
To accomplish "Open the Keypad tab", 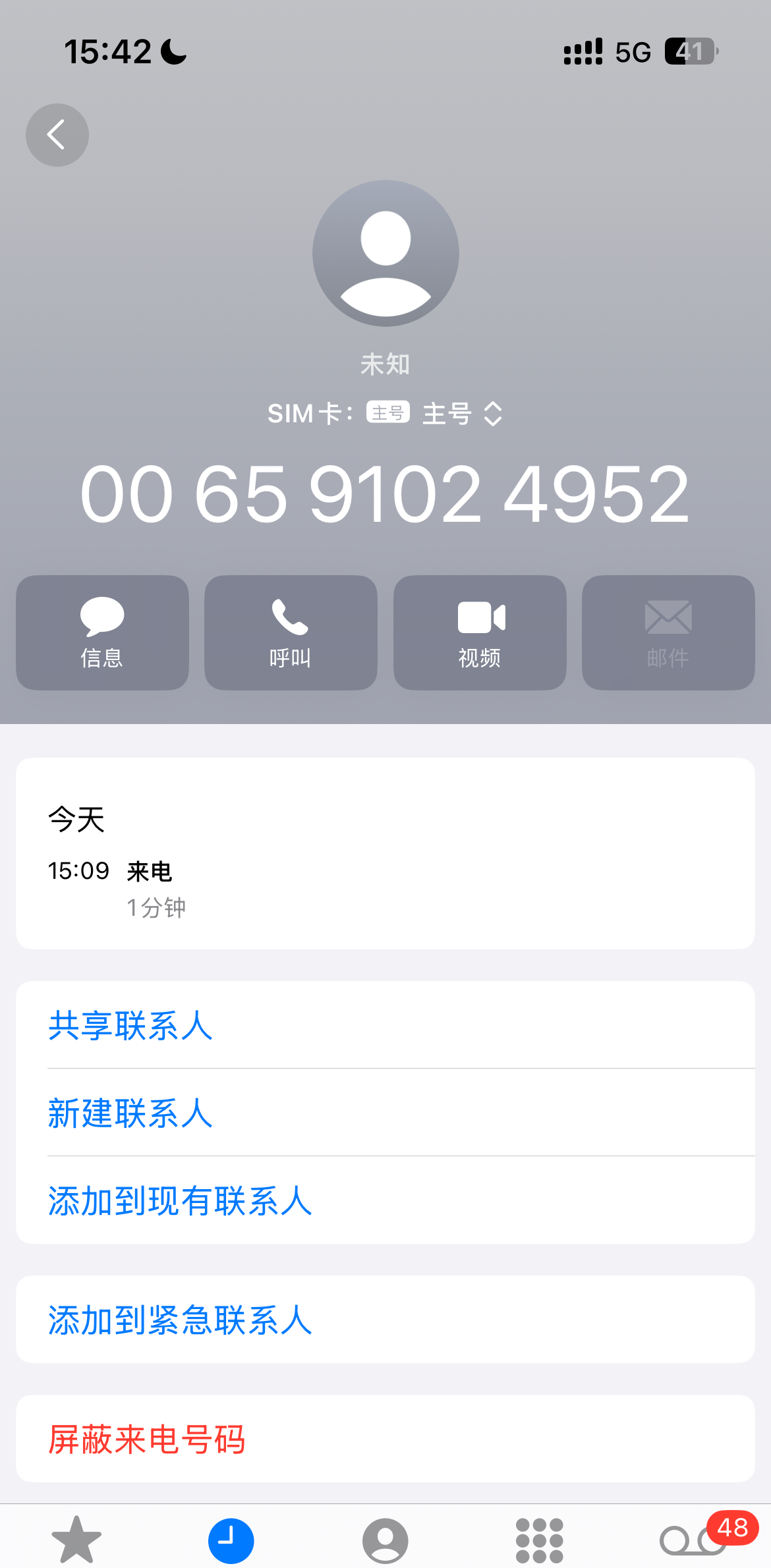I will [x=540, y=1540].
